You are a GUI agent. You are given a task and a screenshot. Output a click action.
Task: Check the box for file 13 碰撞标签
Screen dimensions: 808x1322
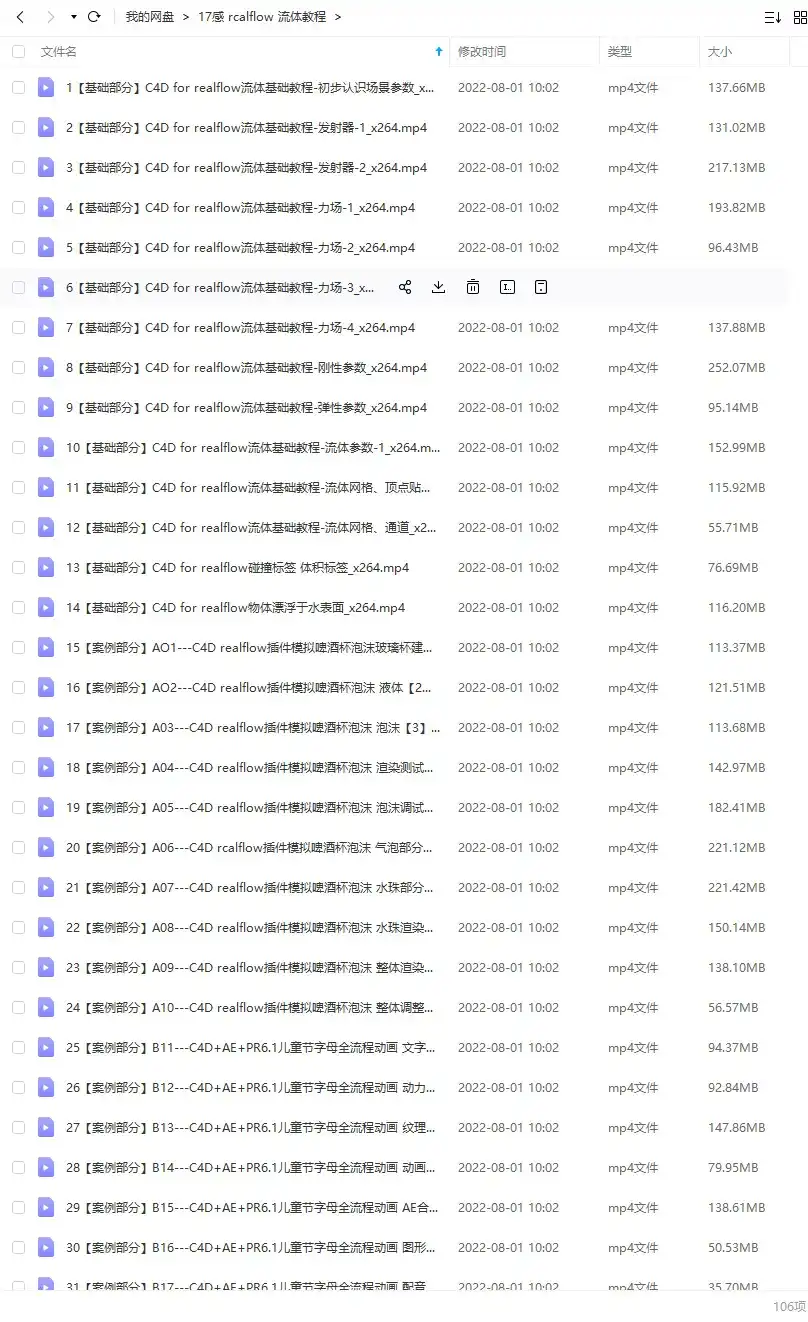coord(18,568)
